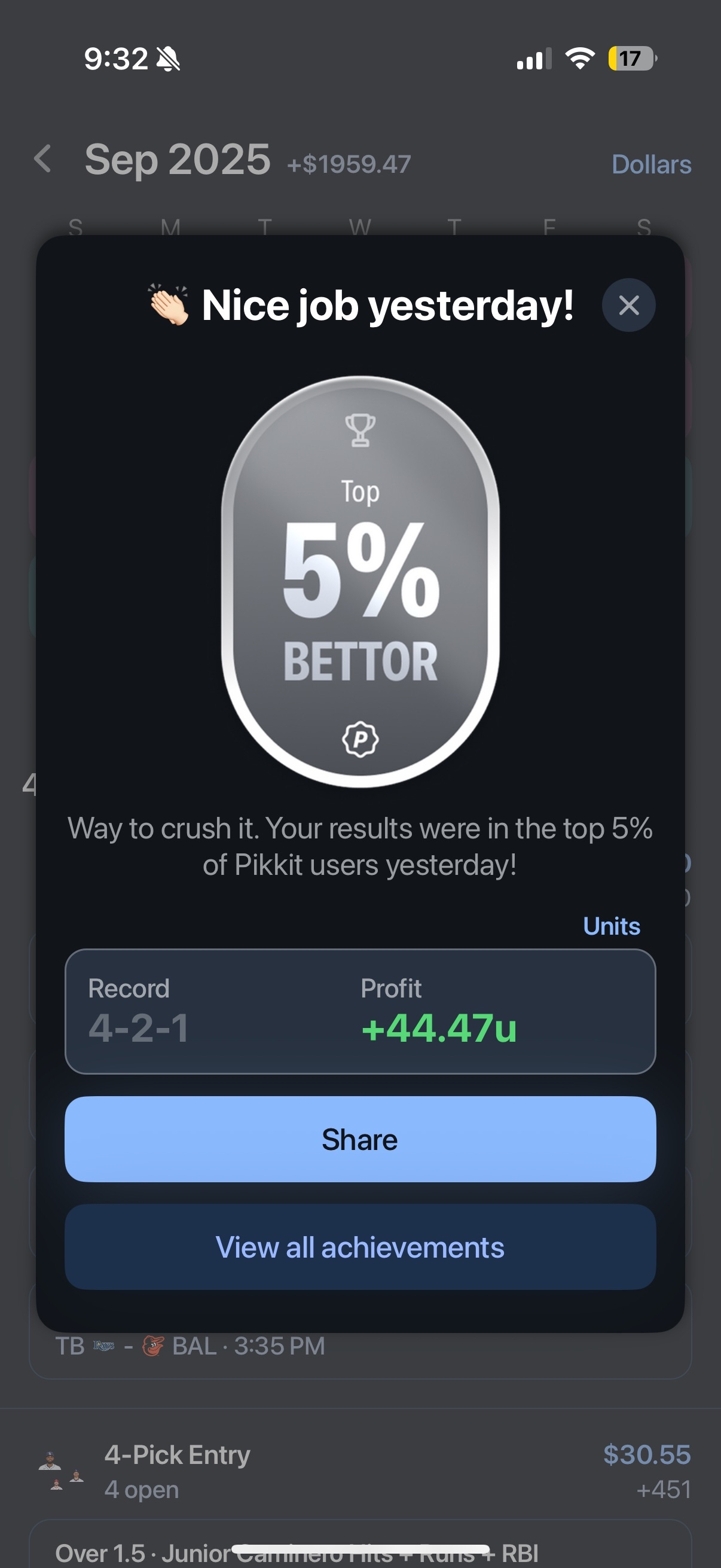Image resolution: width=721 pixels, height=1568 pixels.
Task: Switch the profit display via Units link
Action: pos(611,926)
